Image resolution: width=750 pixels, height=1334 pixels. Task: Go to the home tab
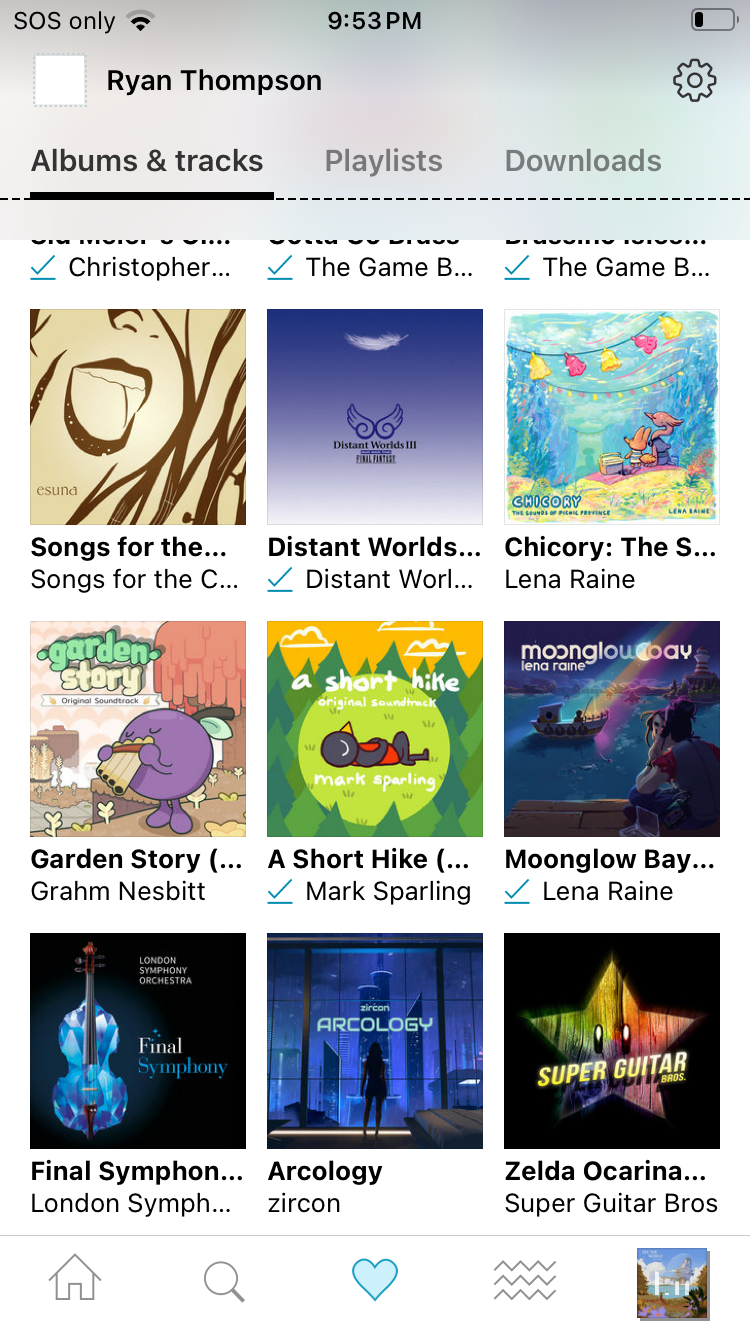pyautogui.click(x=76, y=1279)
